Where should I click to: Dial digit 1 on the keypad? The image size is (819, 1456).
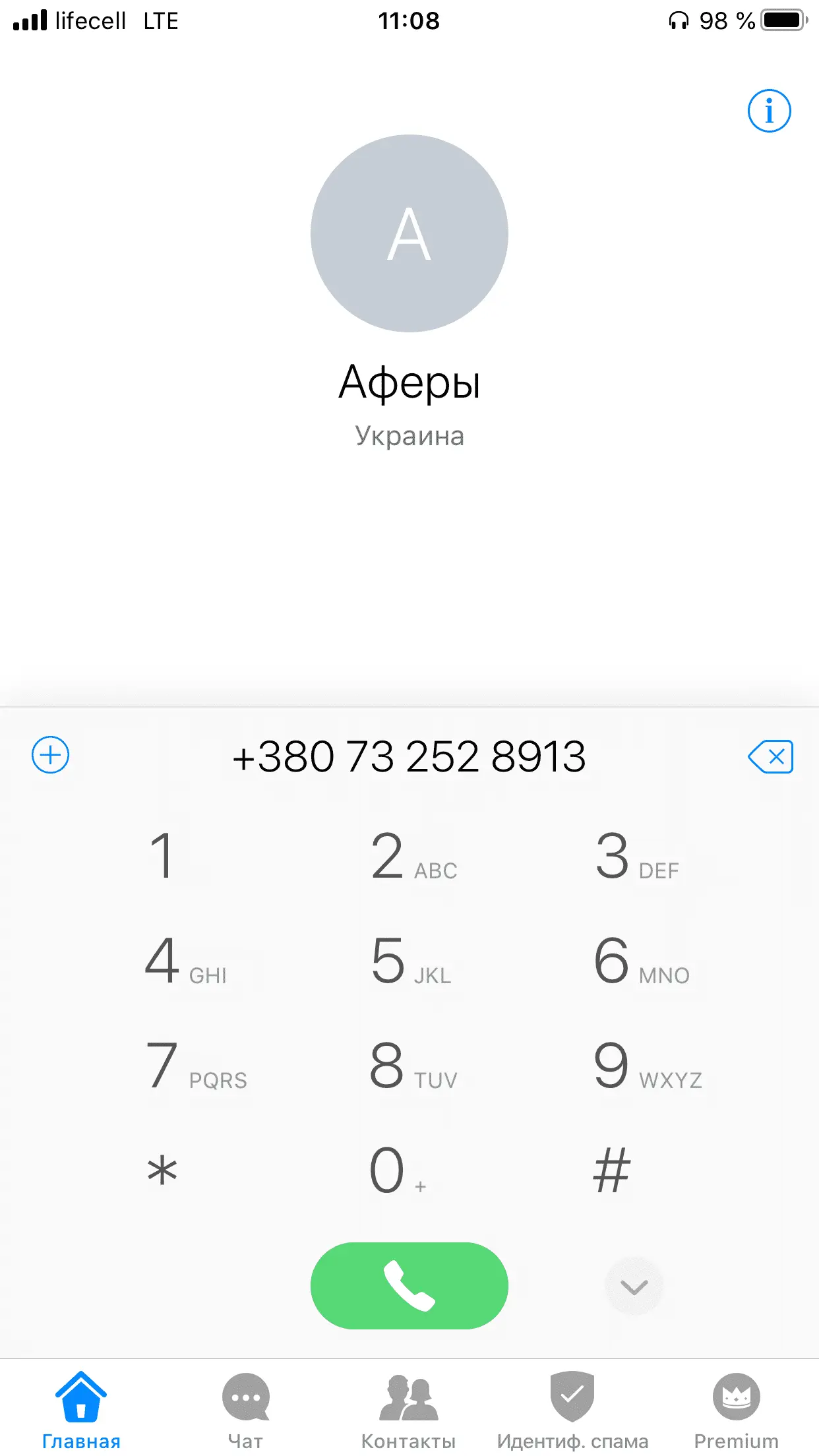point(162,855)
